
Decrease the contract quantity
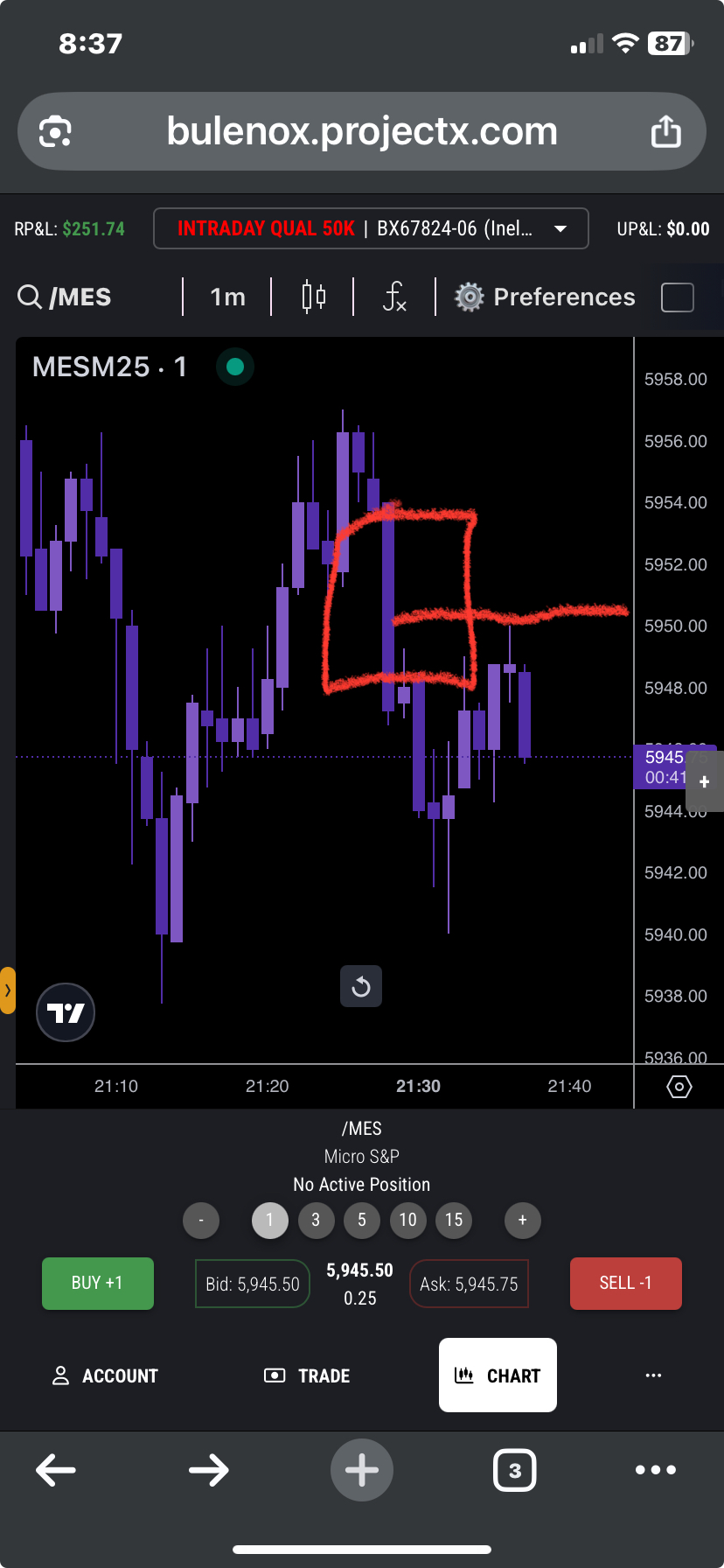[x=201, y=1220]
